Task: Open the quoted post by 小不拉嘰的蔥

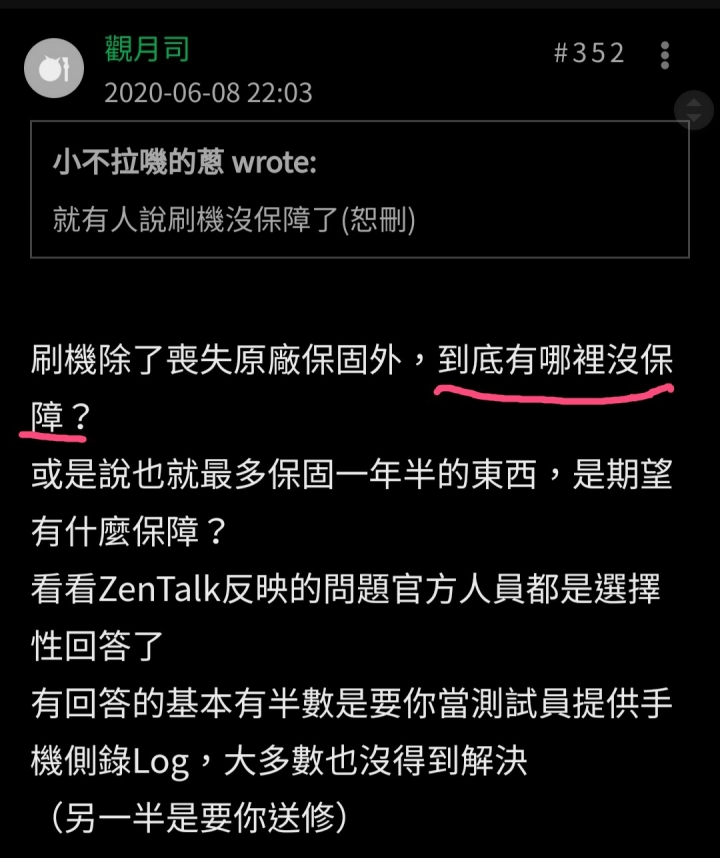Action: click(360, 189)
